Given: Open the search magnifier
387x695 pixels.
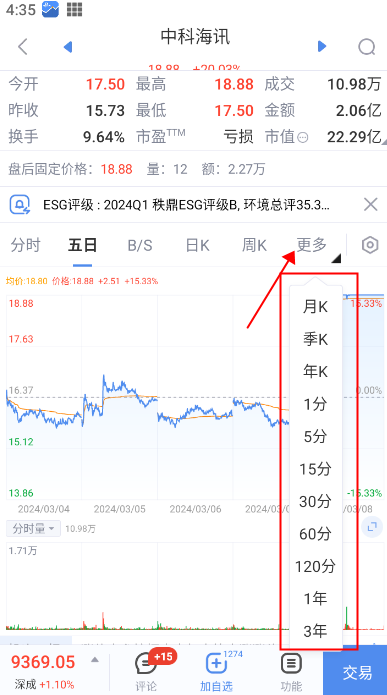Looking at the screenshot, I should 367,46.
